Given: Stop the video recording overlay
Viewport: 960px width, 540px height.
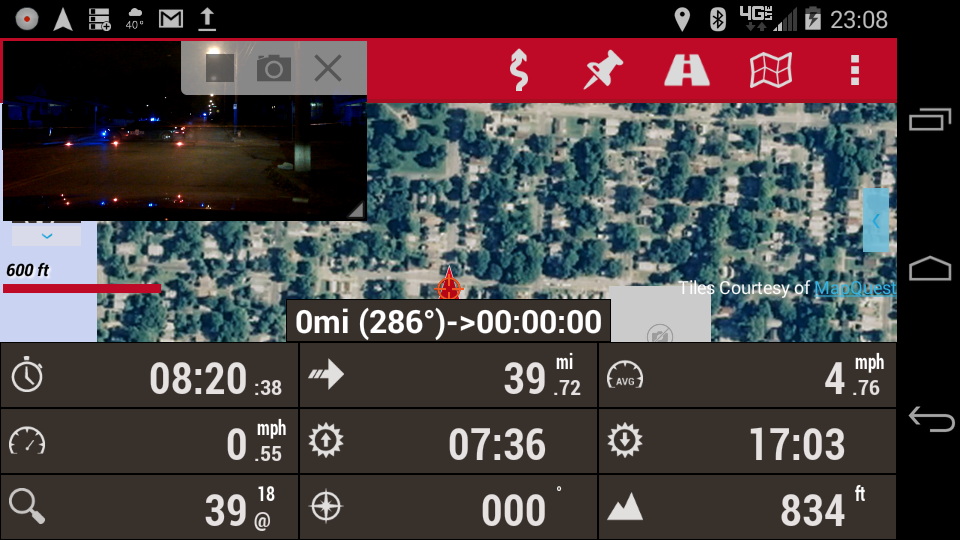Looking at the screenshot, I should [220, 68].
